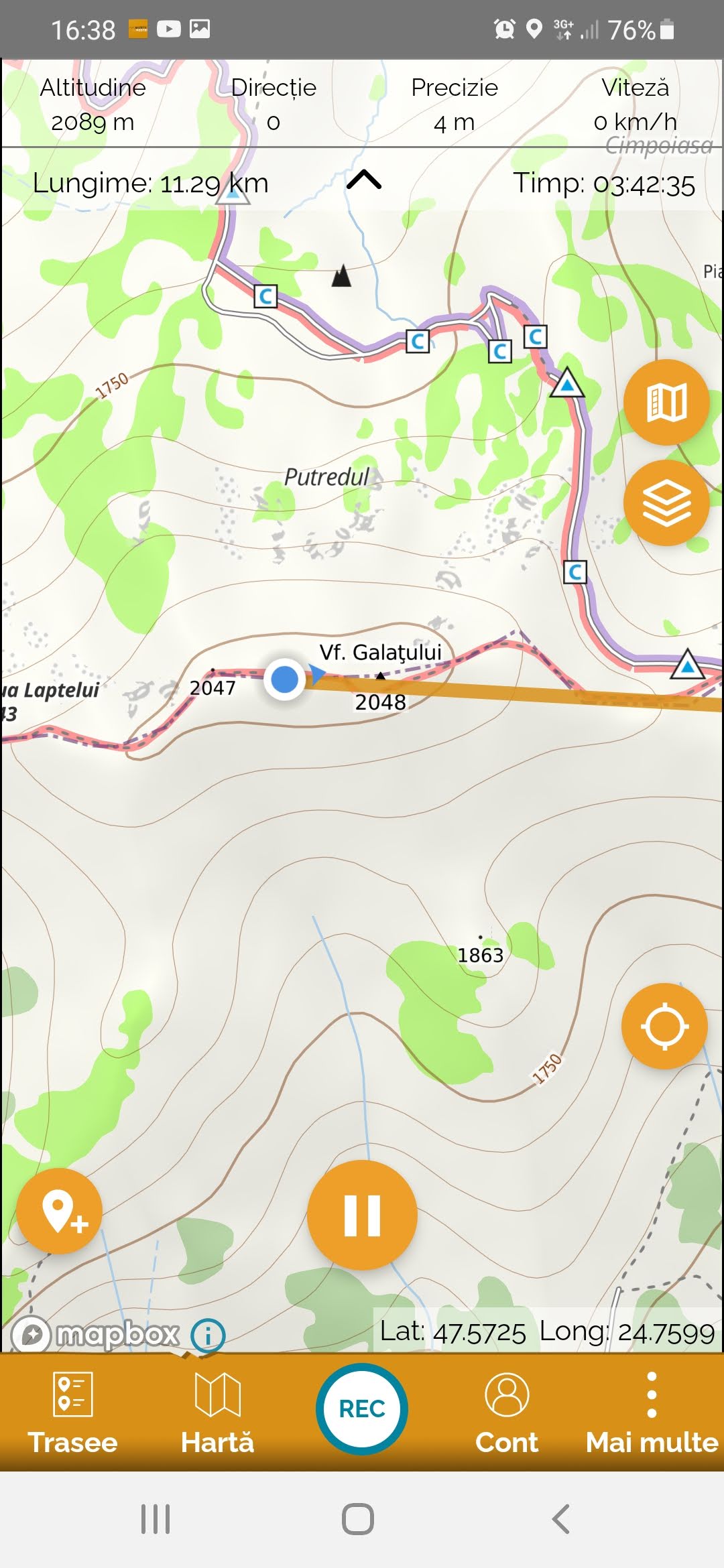The height and width of the screenshot is (1568, 724).
Task: Open the map layers selector
Action: 666,503
